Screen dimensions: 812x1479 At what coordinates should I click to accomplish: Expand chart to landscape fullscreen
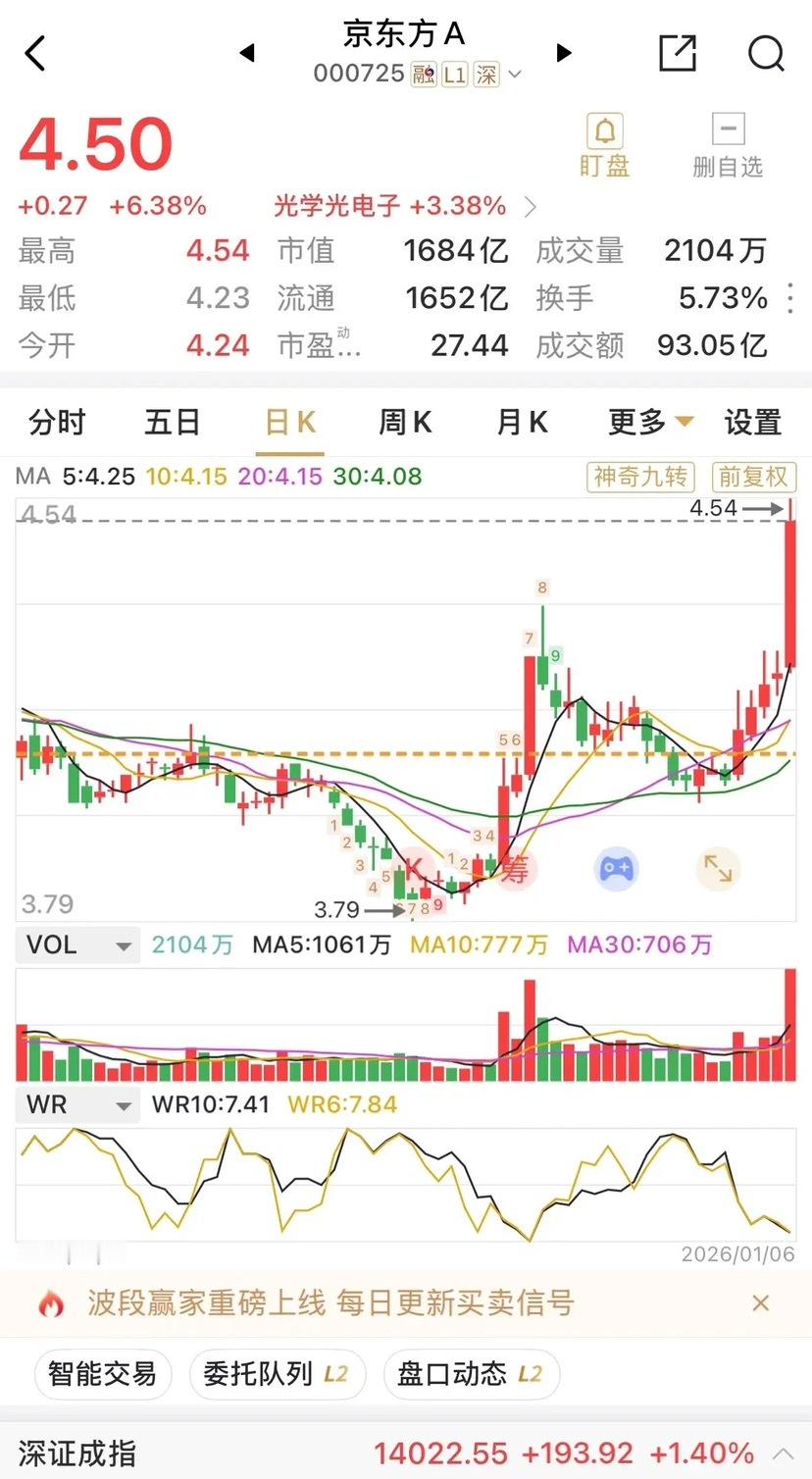point(718,869)
